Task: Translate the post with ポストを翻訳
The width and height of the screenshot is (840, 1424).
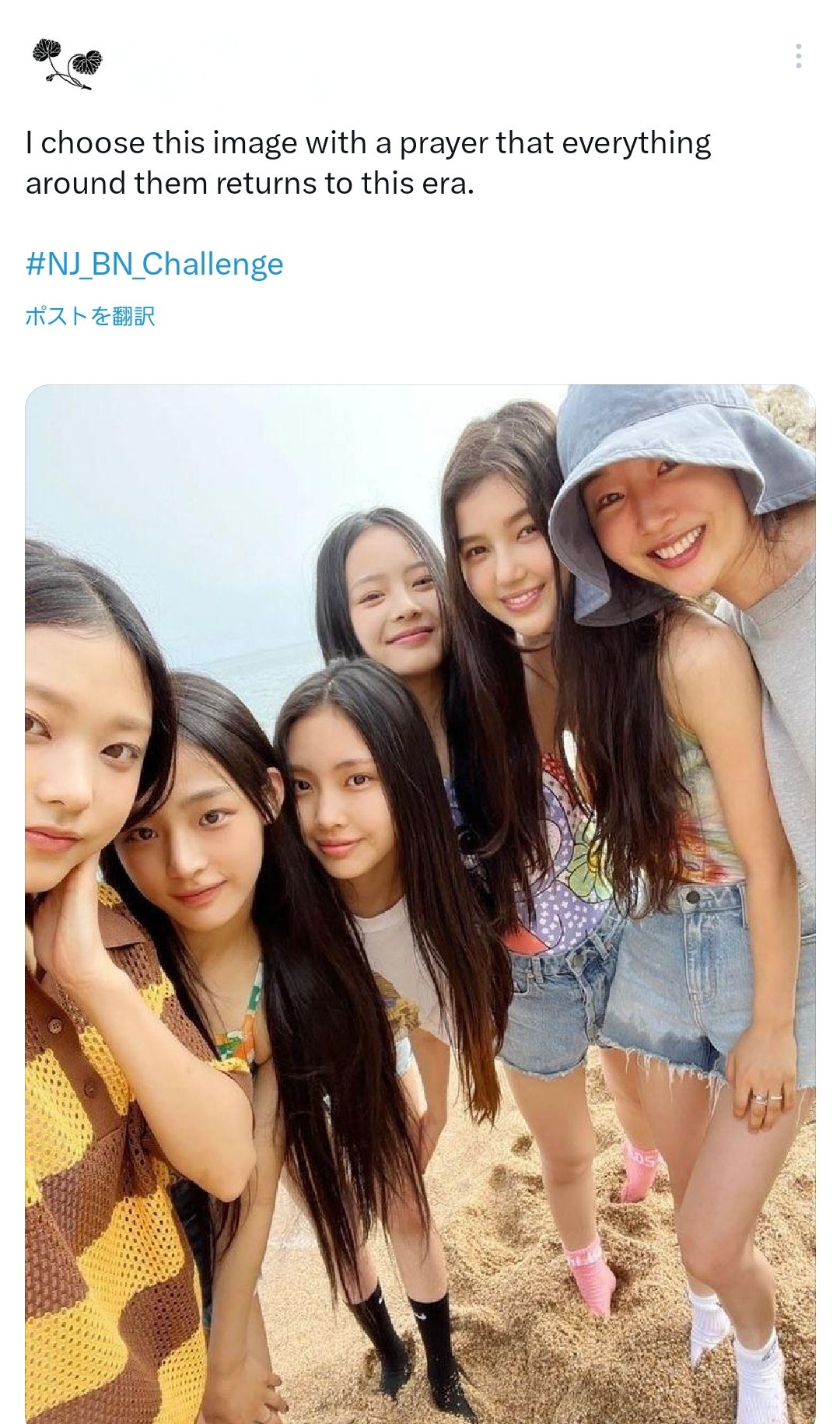Action: tap(90, 316)
